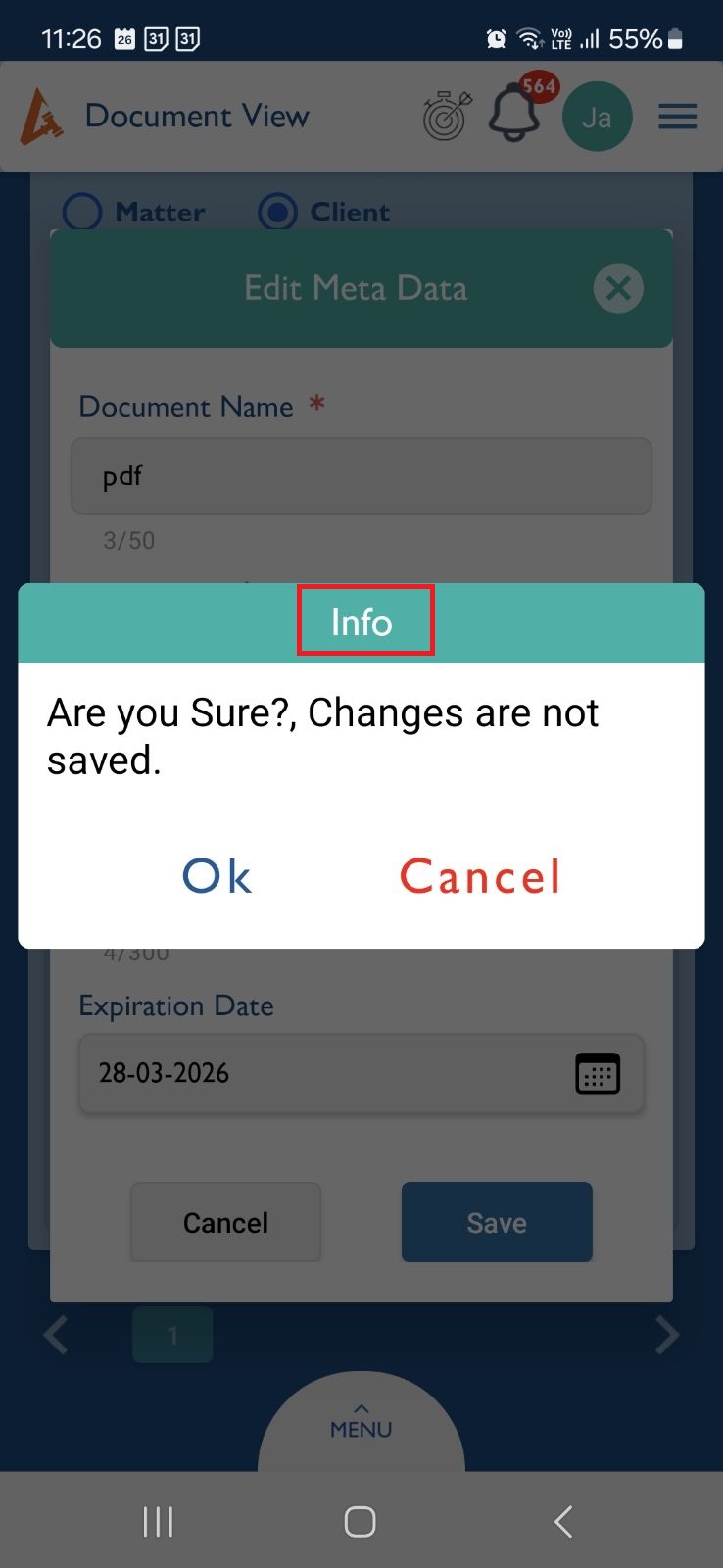723x1568 pixels.
Task: Select the Client radio option
Action: click(x=277, y=212)
